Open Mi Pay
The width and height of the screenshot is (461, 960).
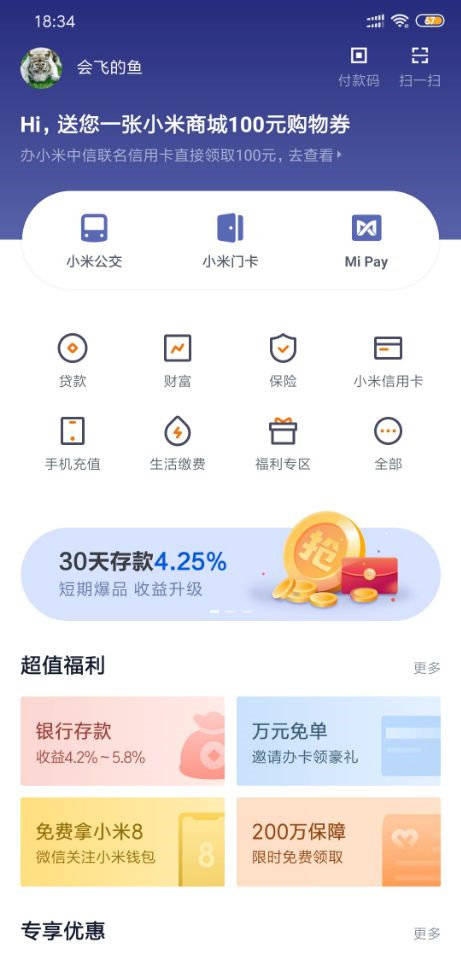(x=366, y=241)
